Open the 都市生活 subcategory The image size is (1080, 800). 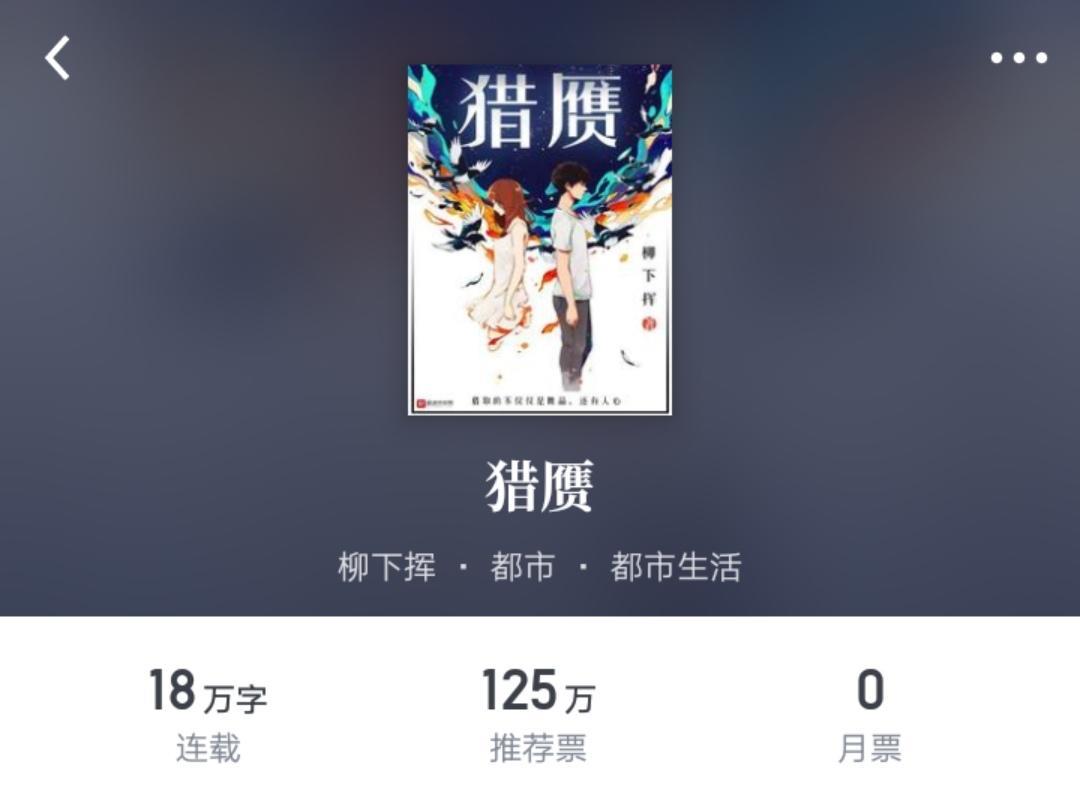pos(676,568)
